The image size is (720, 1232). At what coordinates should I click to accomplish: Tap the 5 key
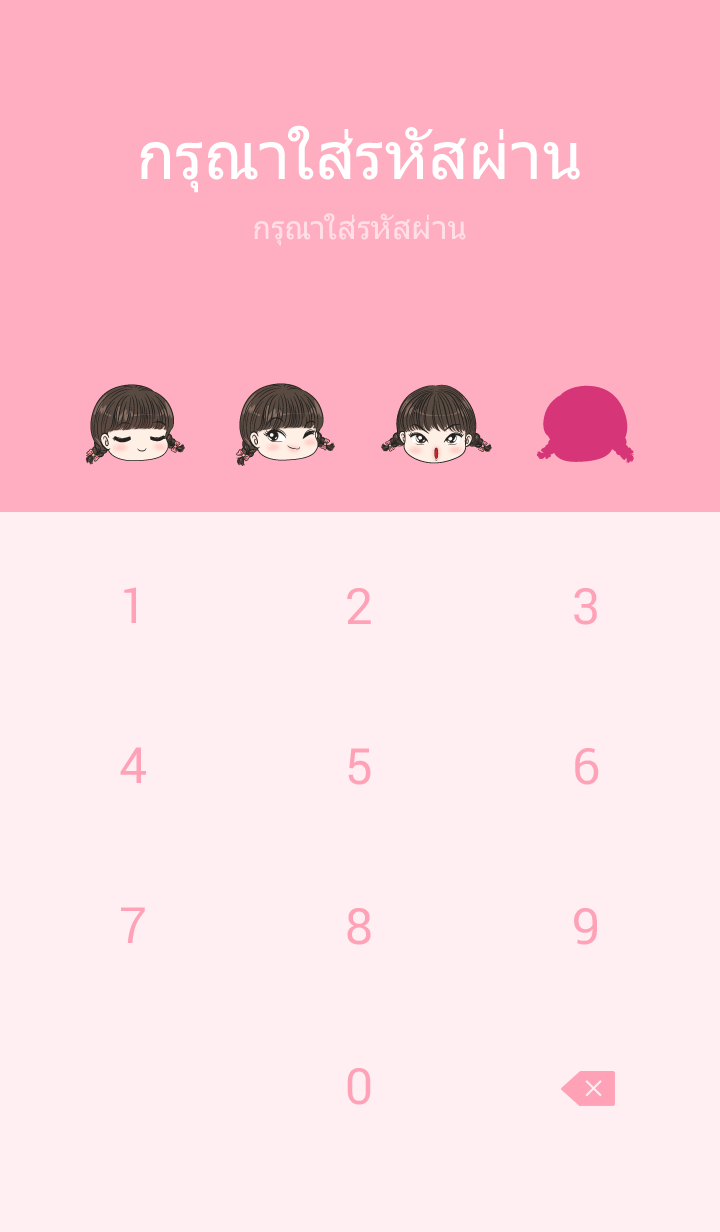click(x=359, y=767)
